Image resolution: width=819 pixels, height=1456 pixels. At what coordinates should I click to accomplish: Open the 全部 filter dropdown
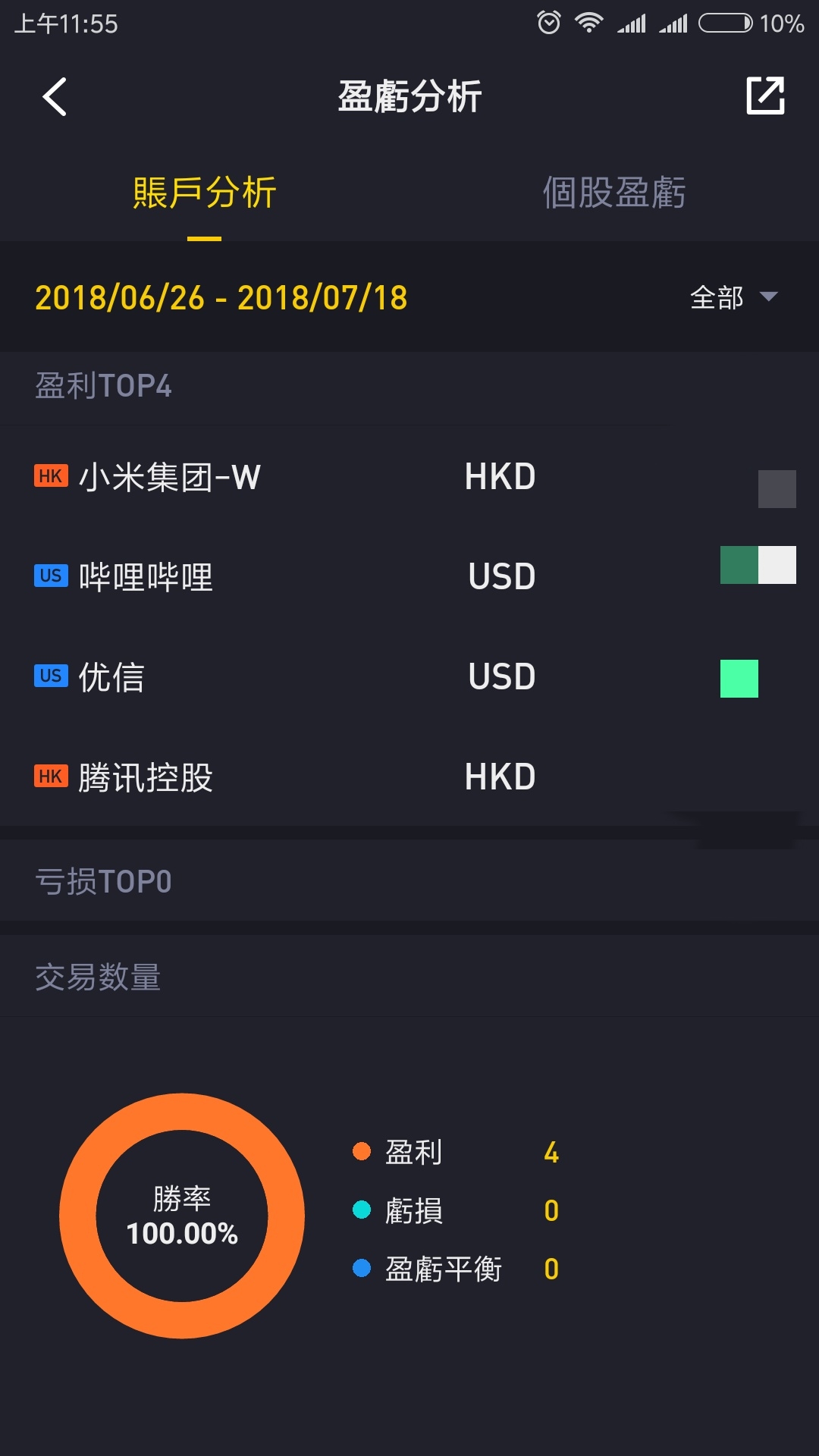click(x=733, y=297)
